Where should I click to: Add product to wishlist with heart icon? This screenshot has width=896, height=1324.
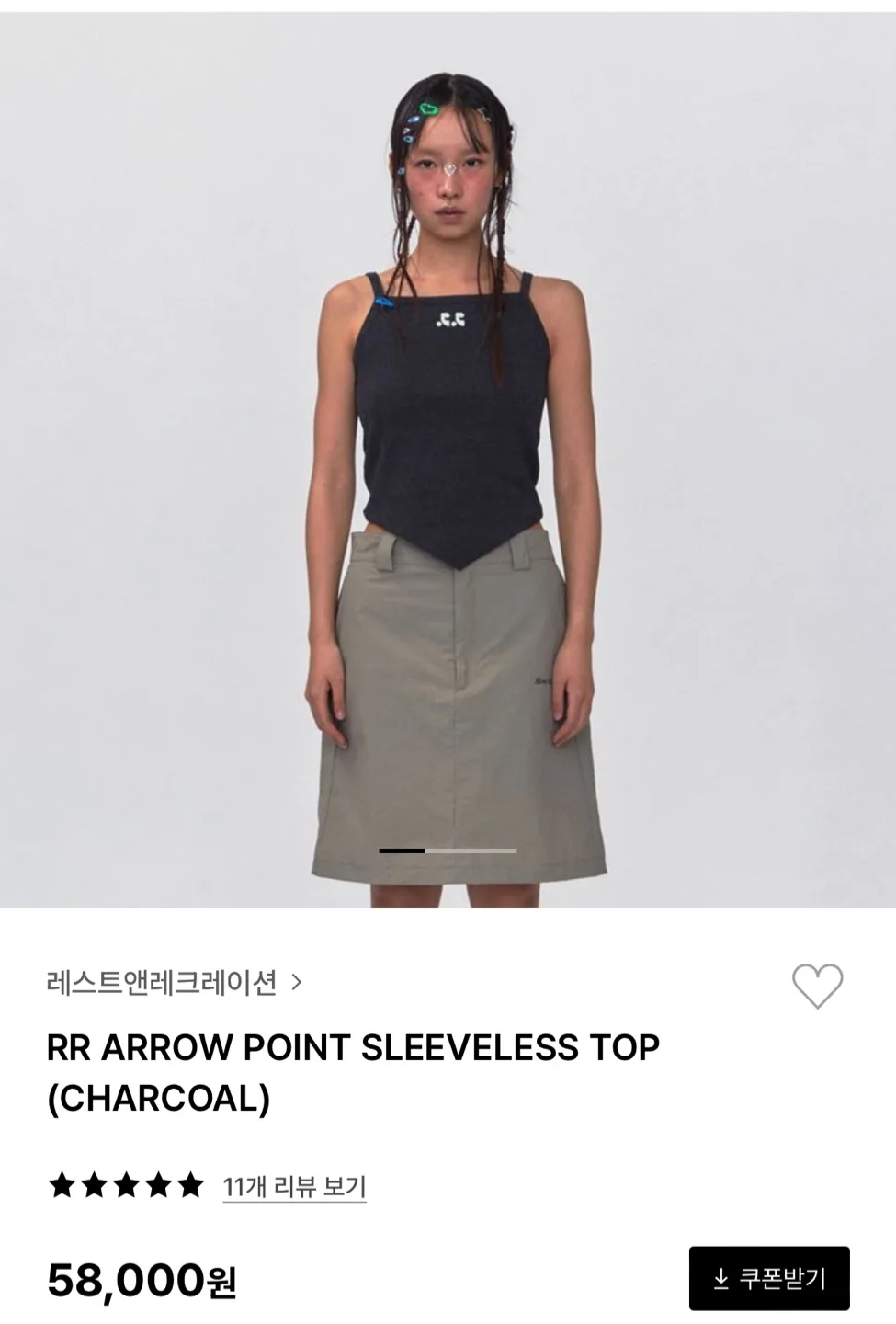click(817, 987)
